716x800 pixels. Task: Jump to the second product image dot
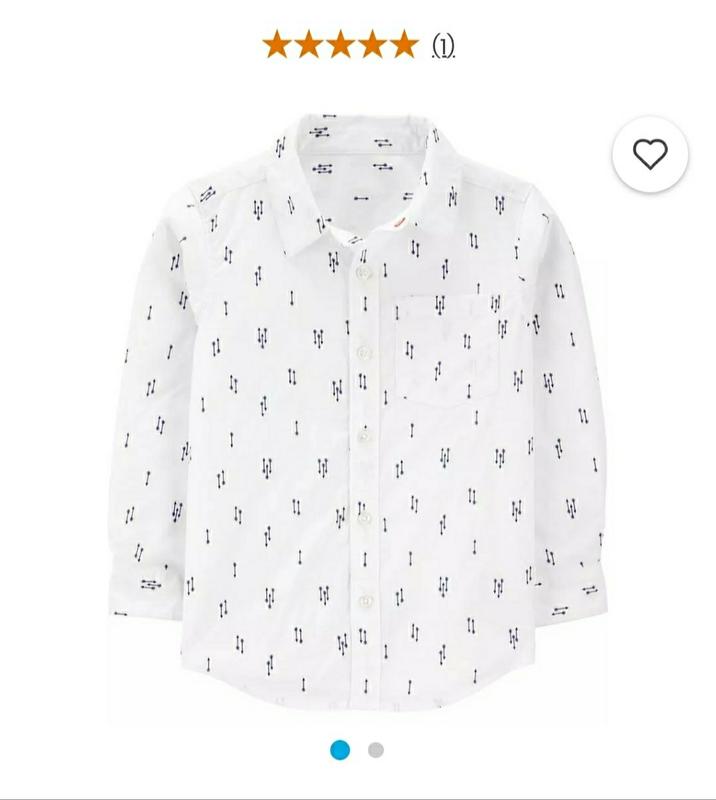pyautogui.click(x=376, y=750)
